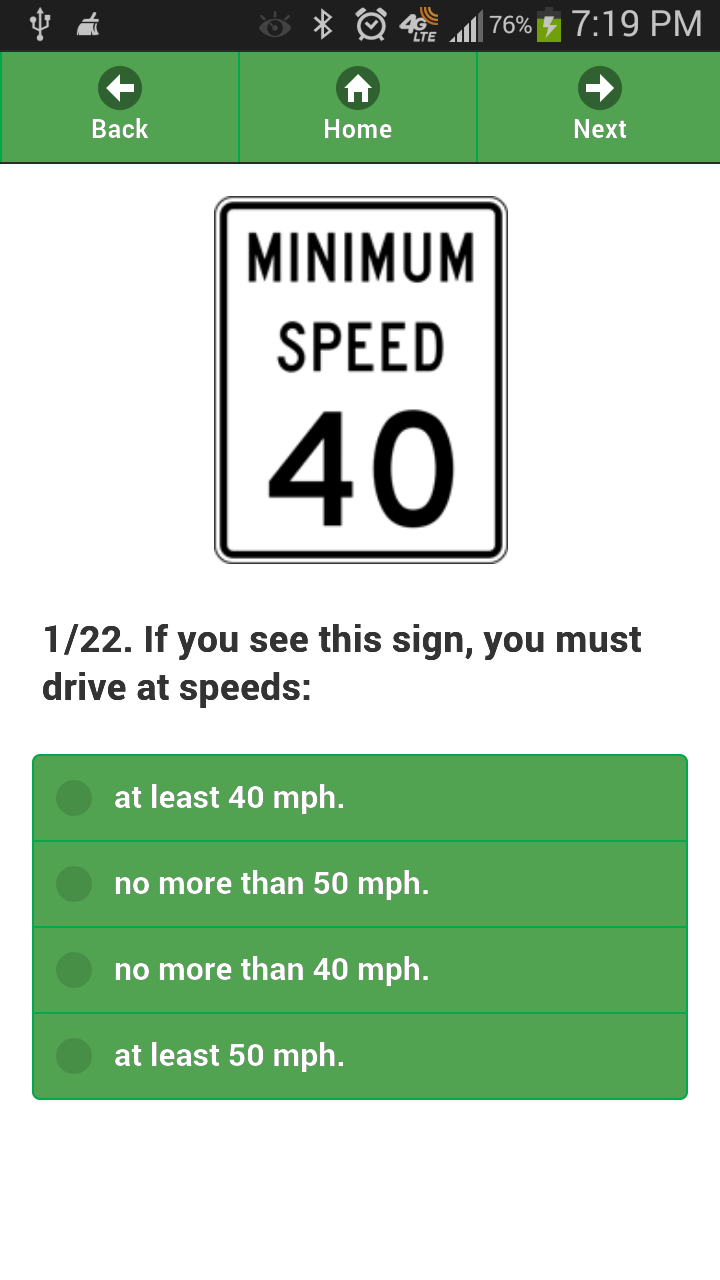
Task: Select the answer 'no more than 50 mph.'
Action: (x=359, y=883)
